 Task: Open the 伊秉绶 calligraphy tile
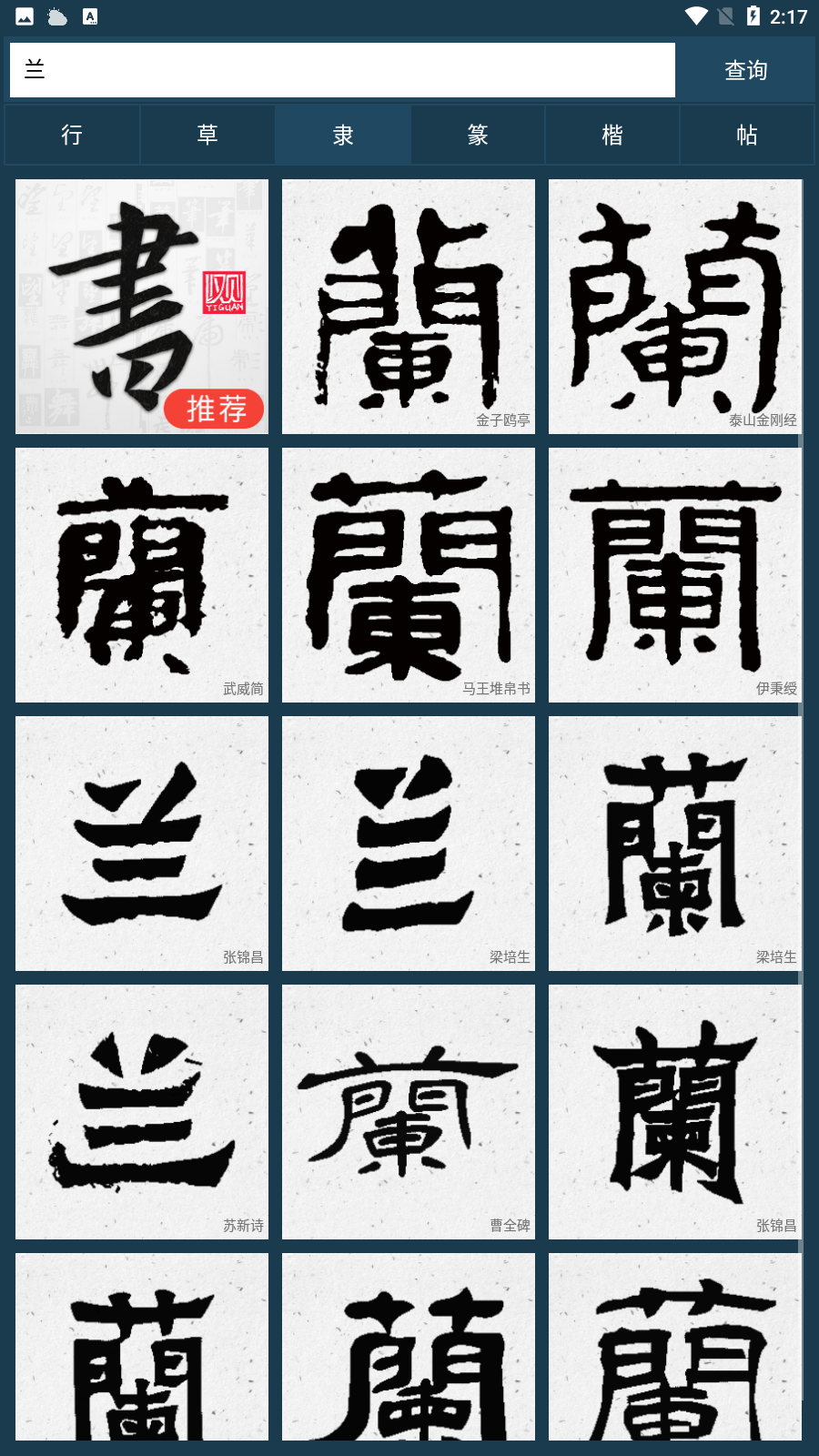point(675,575)
